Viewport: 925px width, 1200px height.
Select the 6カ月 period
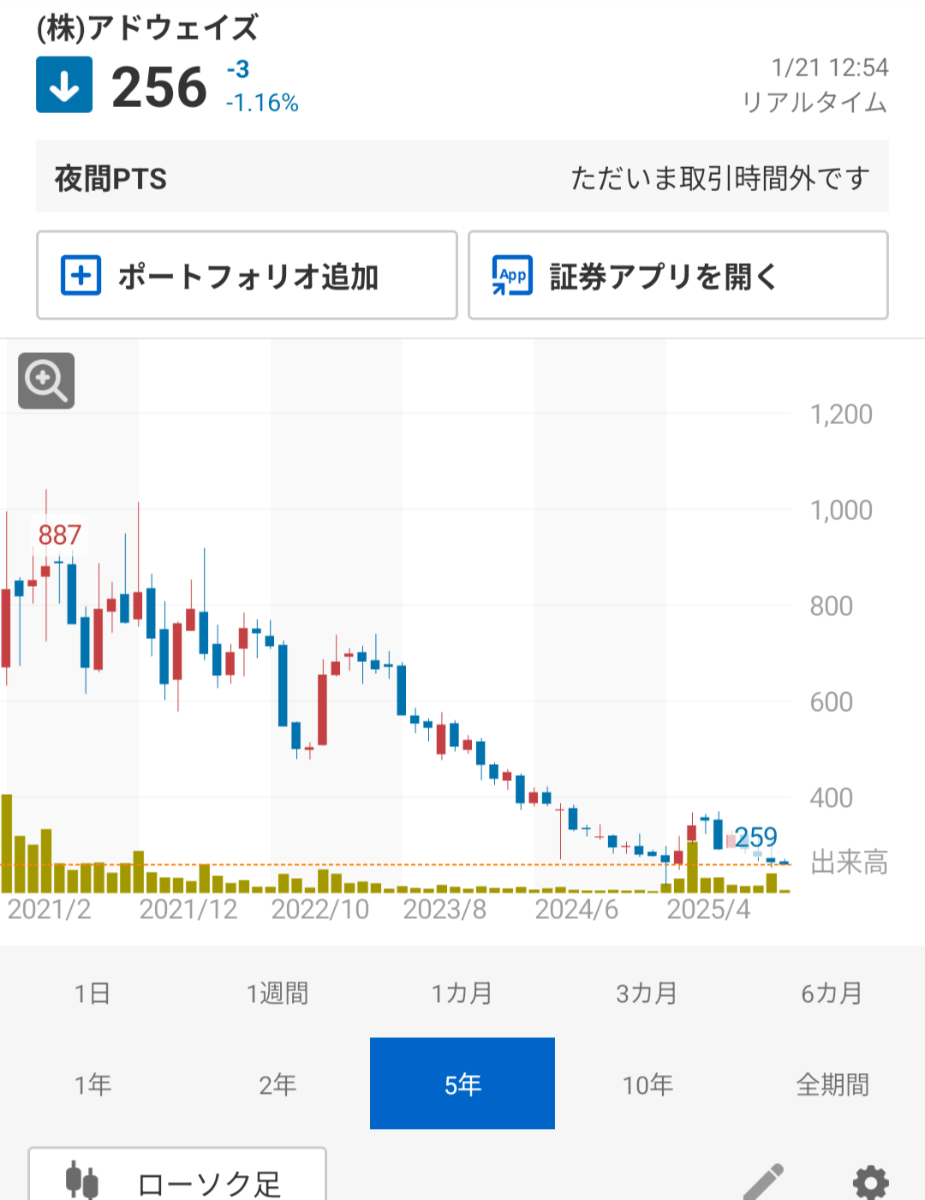pos(832,993)
